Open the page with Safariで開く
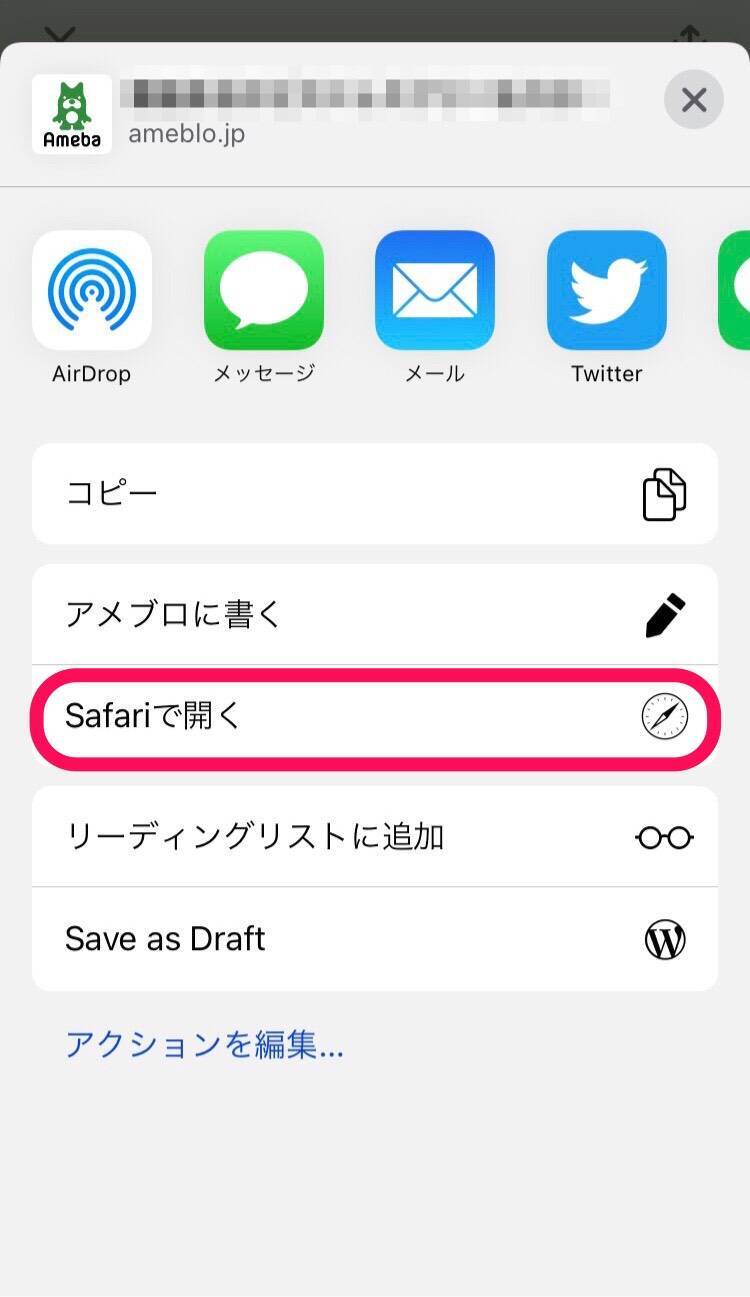Screen dimensions: 750x1297 tap(374, 716)
